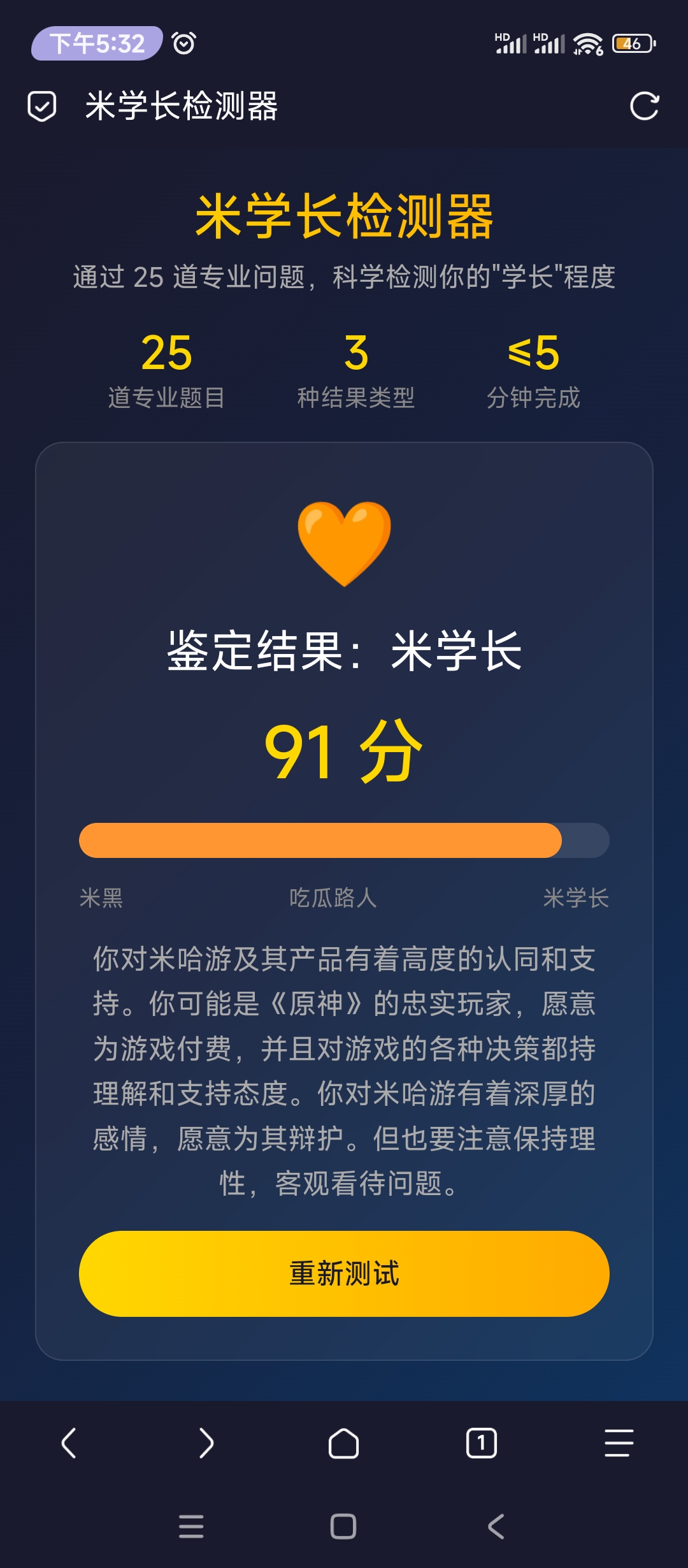Screen dimensions: 688x1568
Task: Go back to the previous web page
Action: pyautogui.click(x=69, y=1443)
